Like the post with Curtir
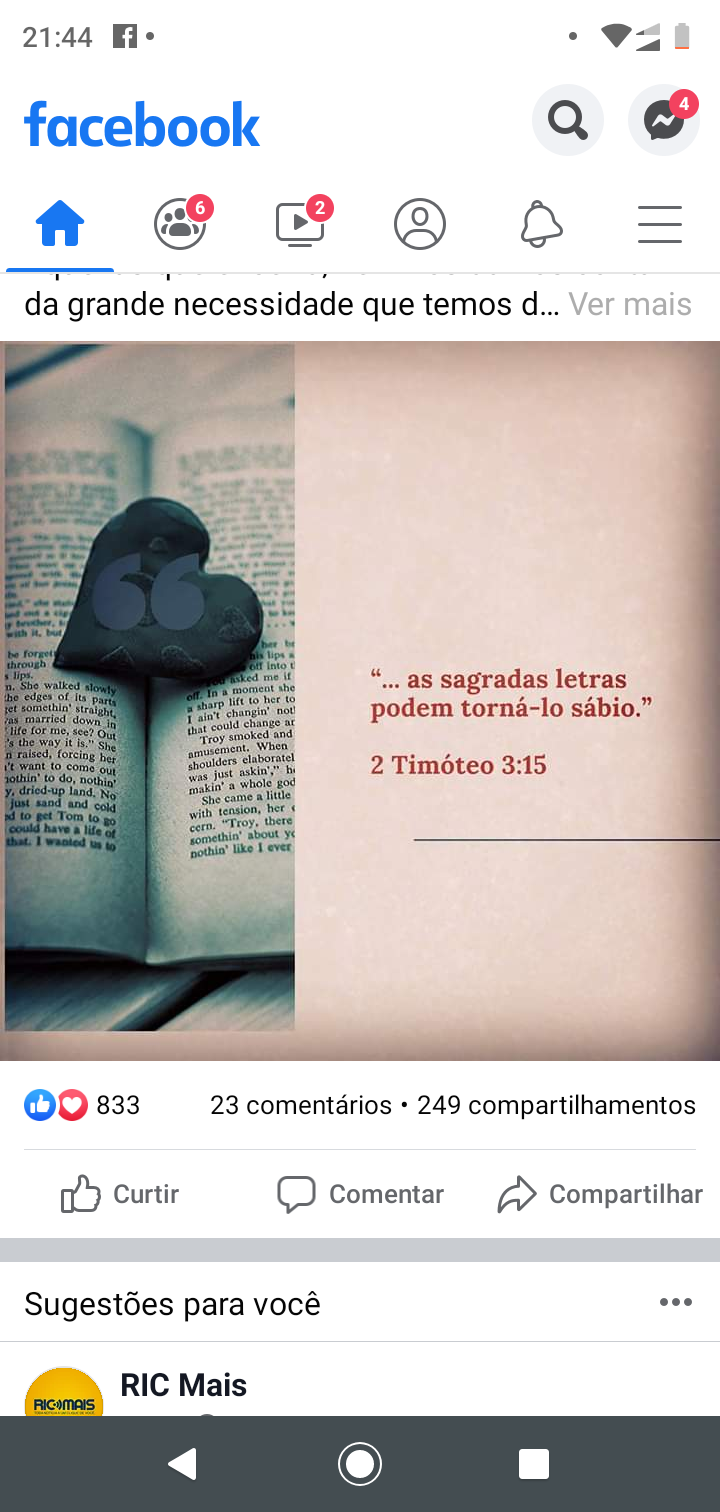 pos(120,1194)
